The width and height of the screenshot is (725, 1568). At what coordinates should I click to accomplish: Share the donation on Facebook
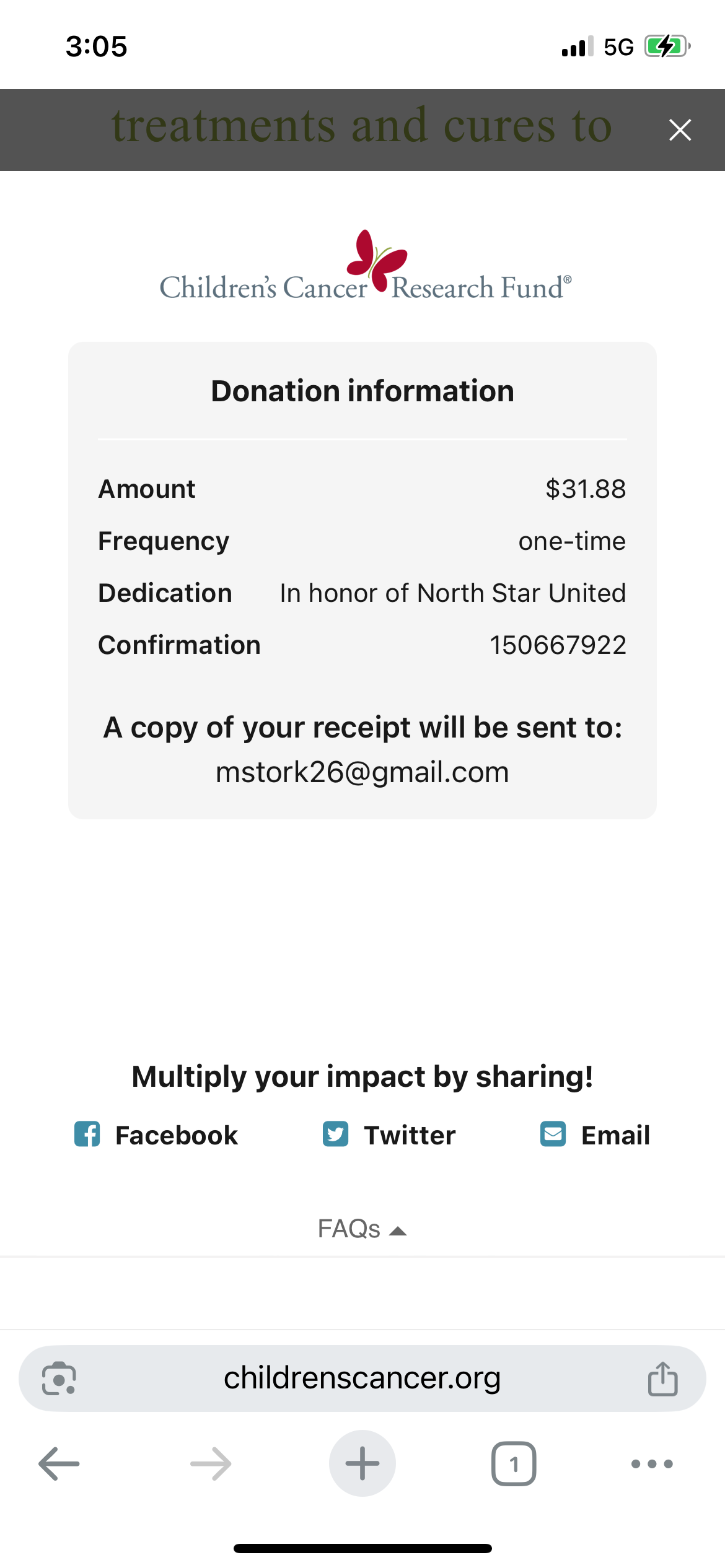point(156,1135)
